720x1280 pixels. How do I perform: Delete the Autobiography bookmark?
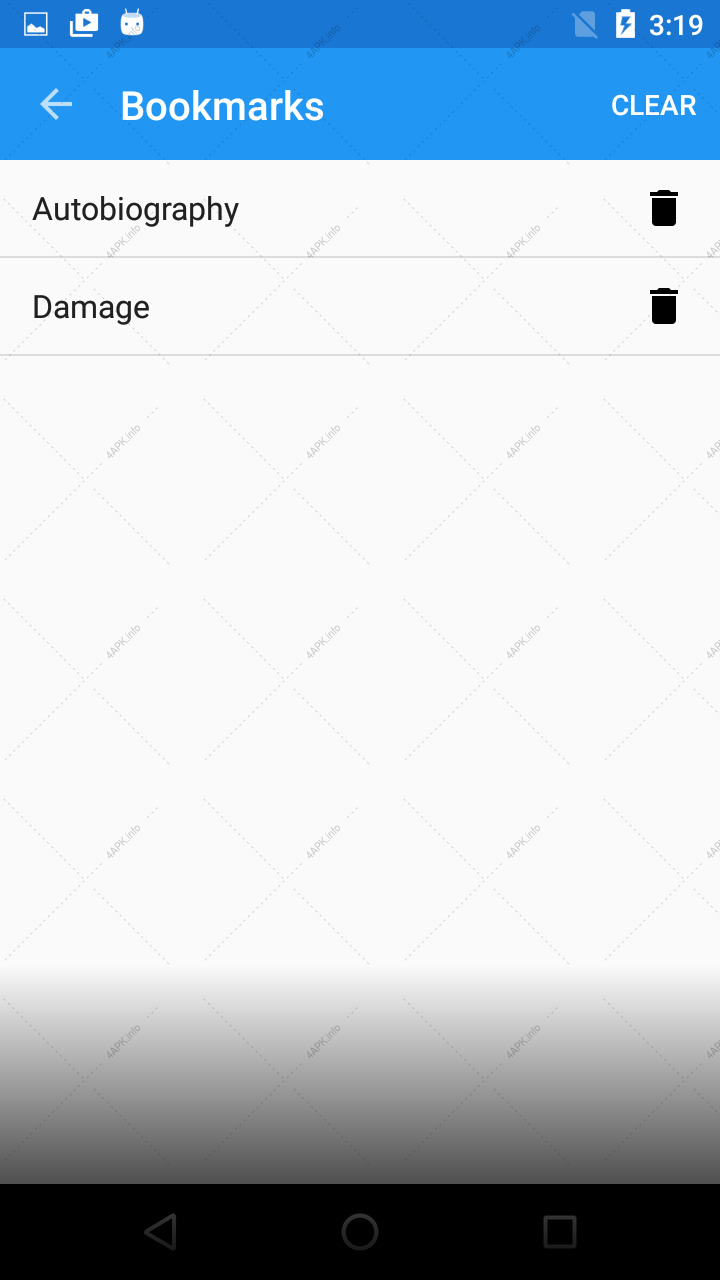664,208
